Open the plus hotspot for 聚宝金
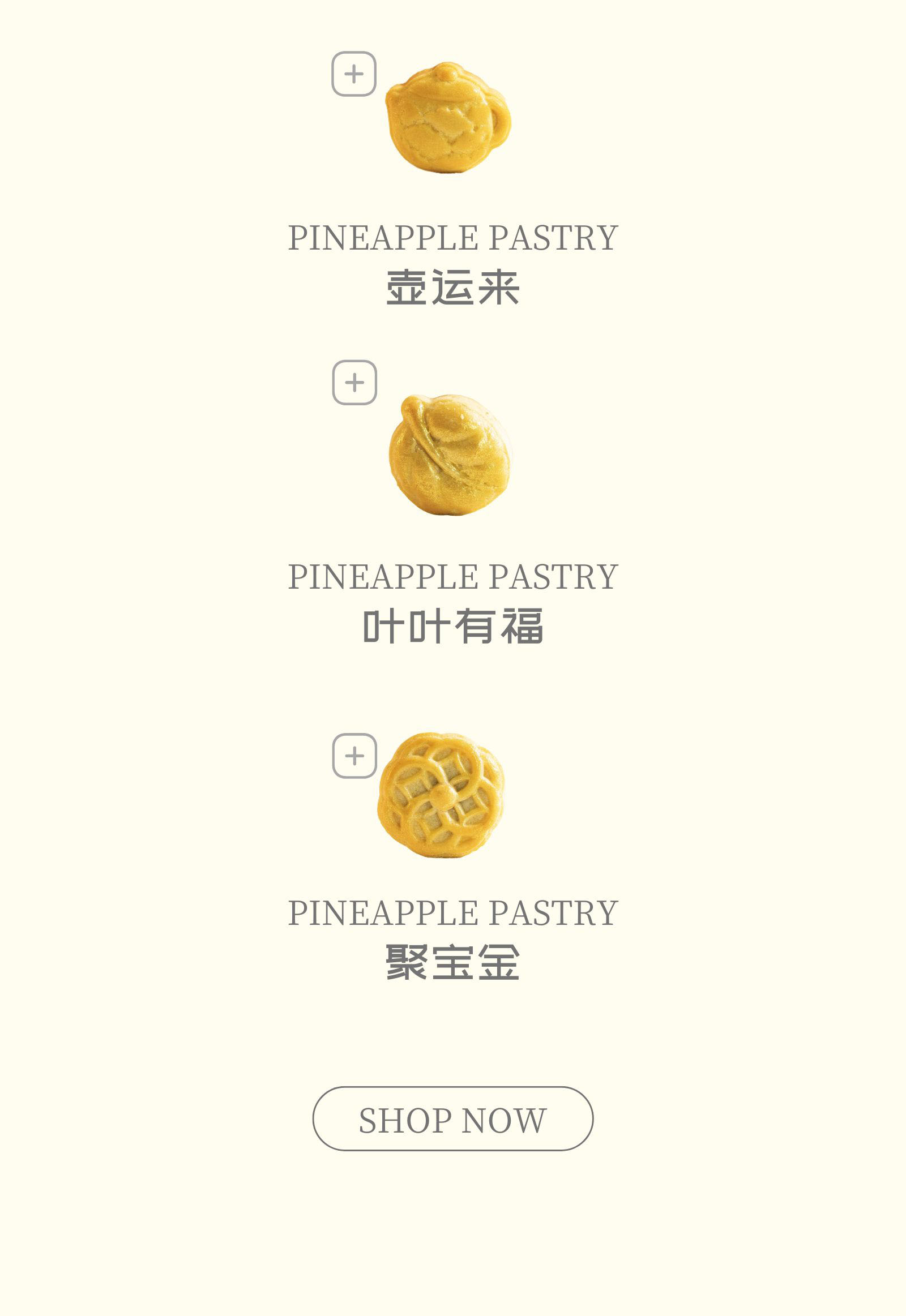 [x=354, y=756]
